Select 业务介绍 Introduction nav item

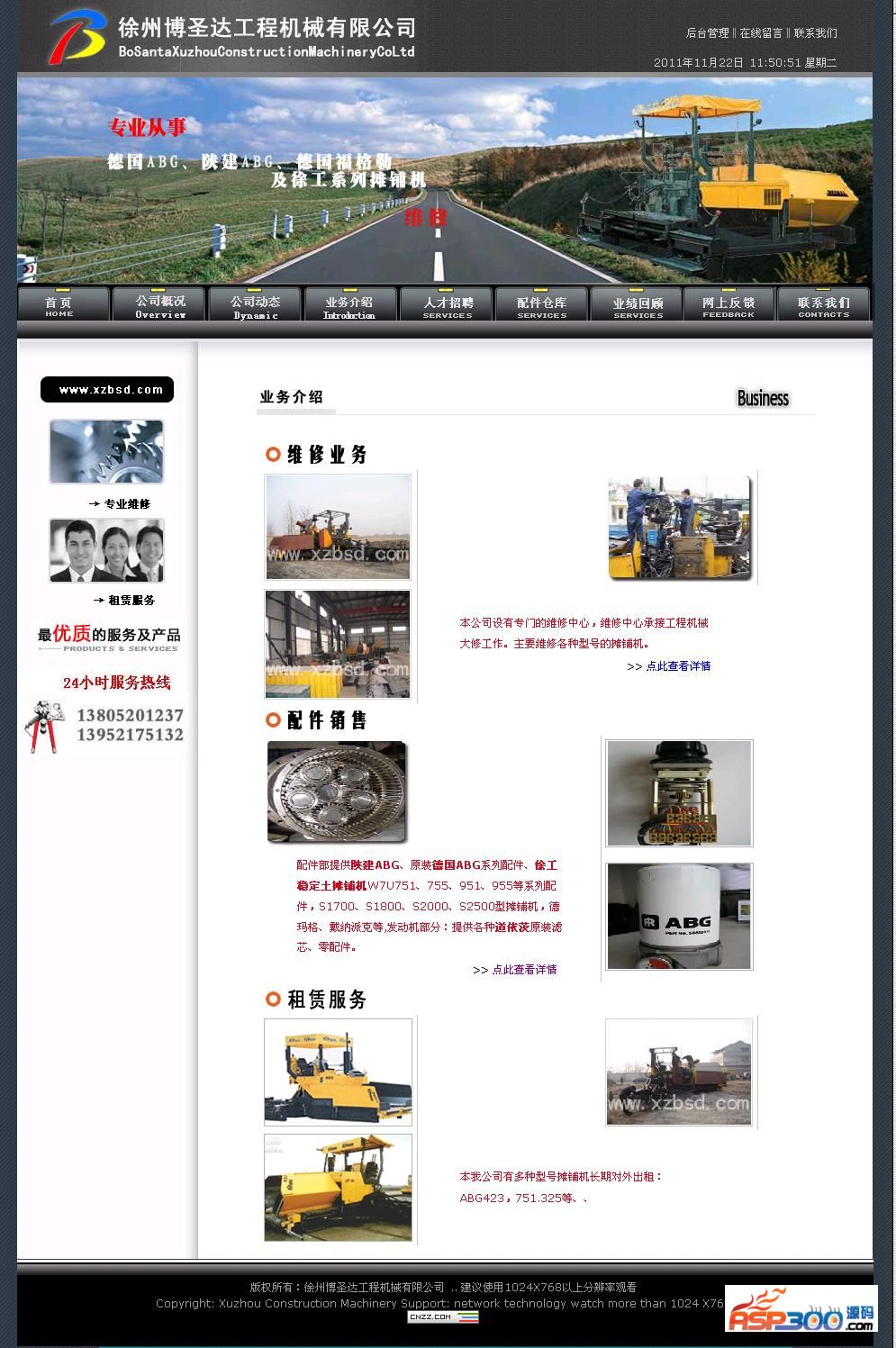[349, 305]
